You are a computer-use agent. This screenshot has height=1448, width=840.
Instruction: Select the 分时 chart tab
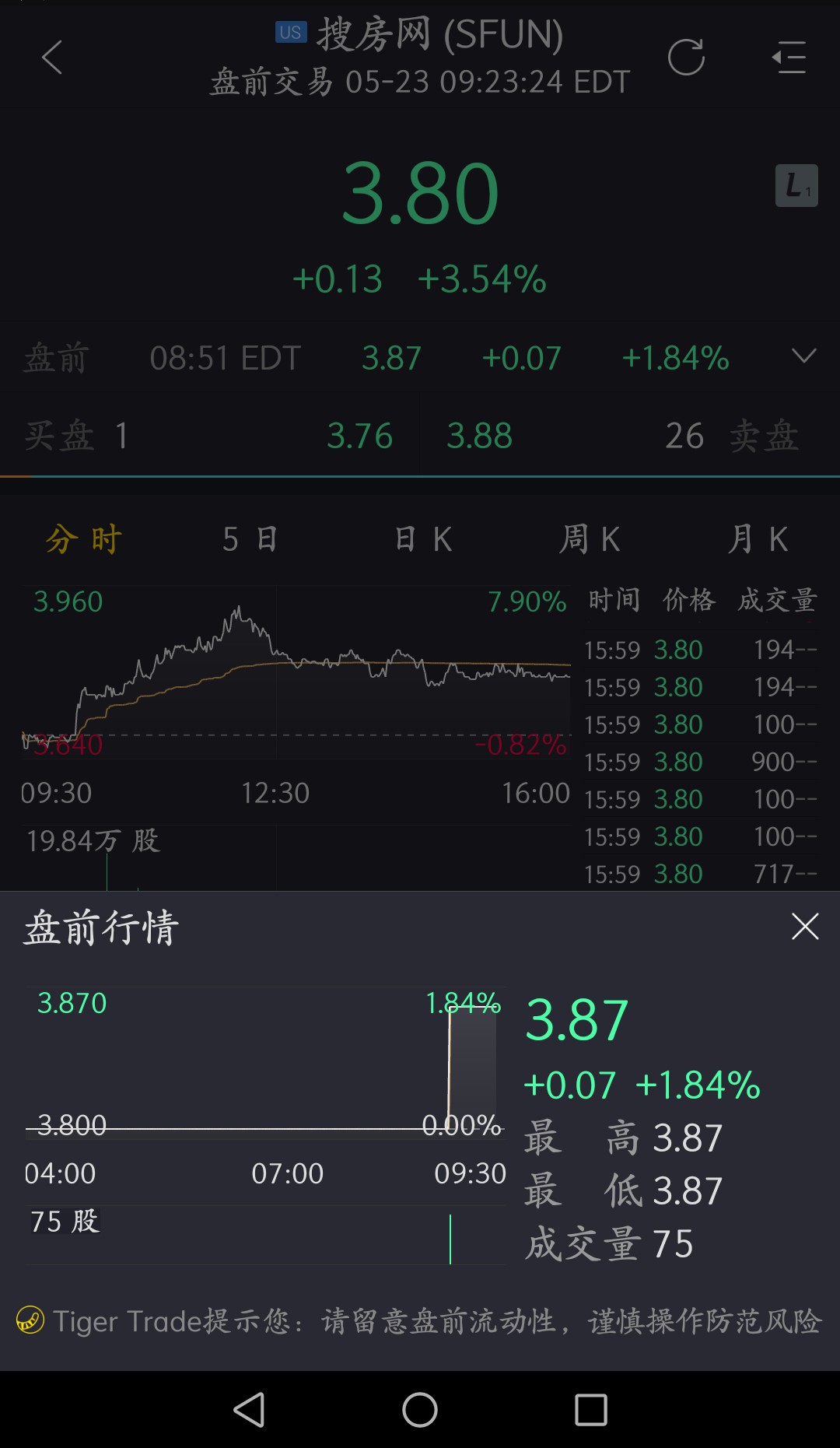pos(84,538)
